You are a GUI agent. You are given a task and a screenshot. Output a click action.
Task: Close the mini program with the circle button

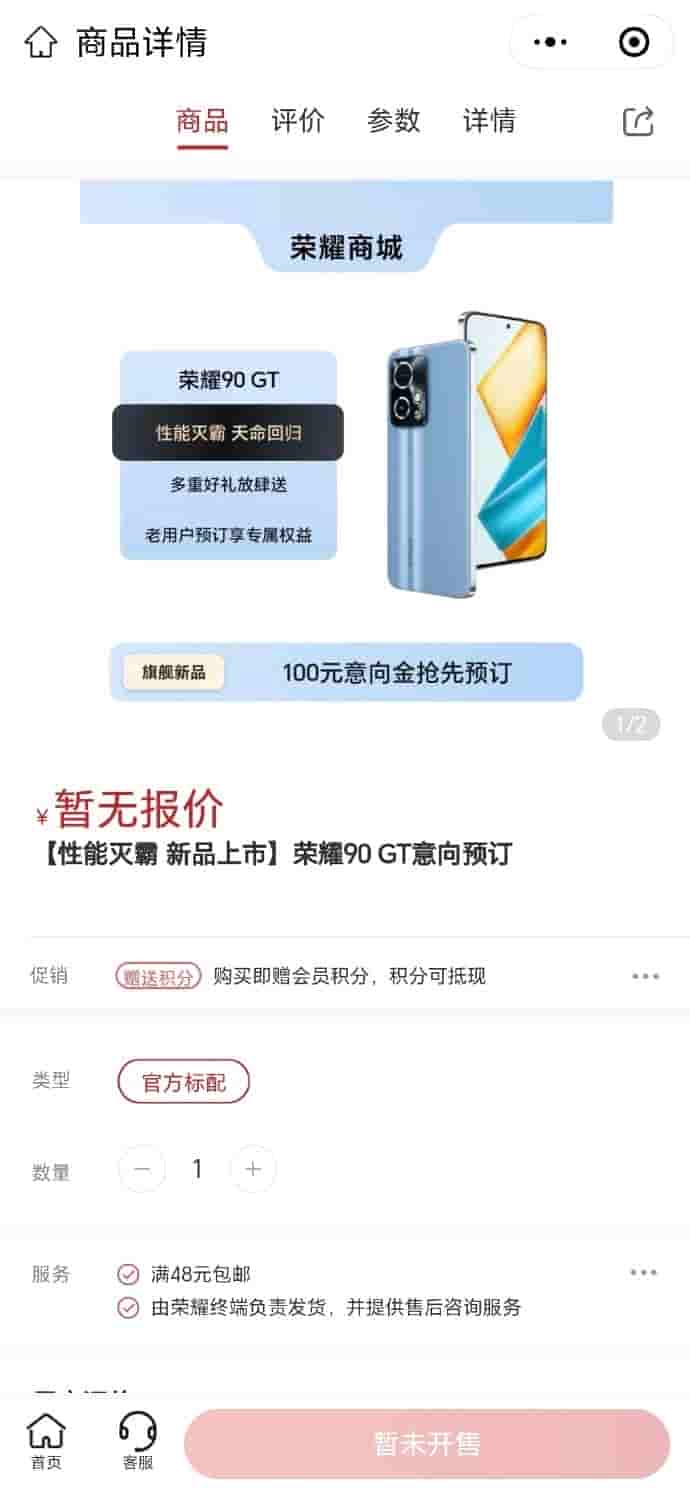coord(634,42)
